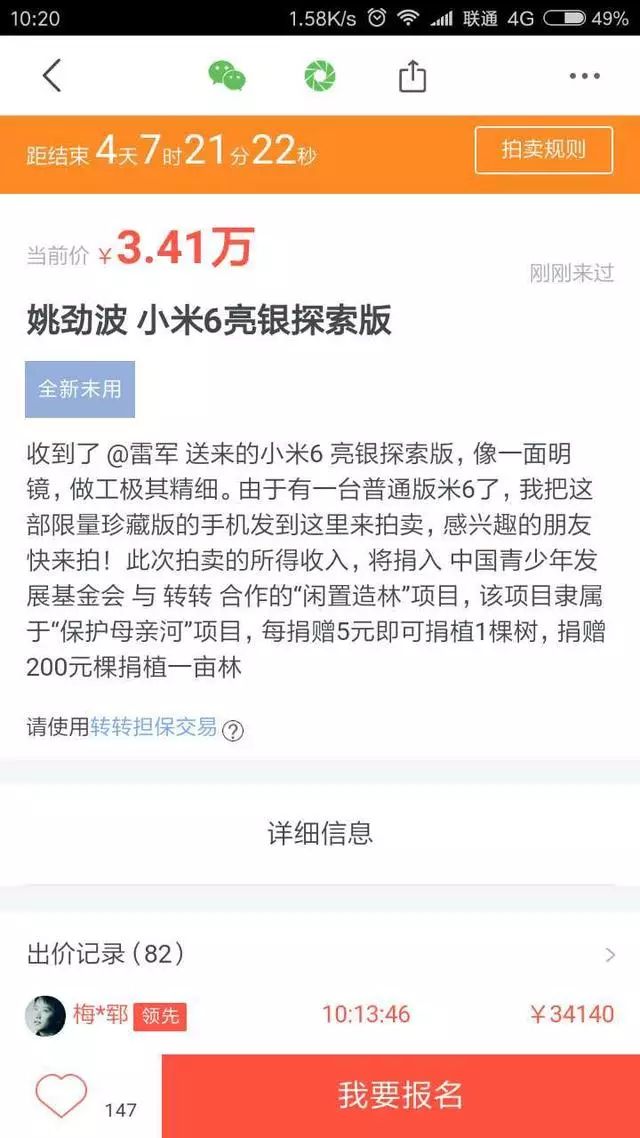
Task: Open the share icon in the top bar
Action: click(412, 76)
